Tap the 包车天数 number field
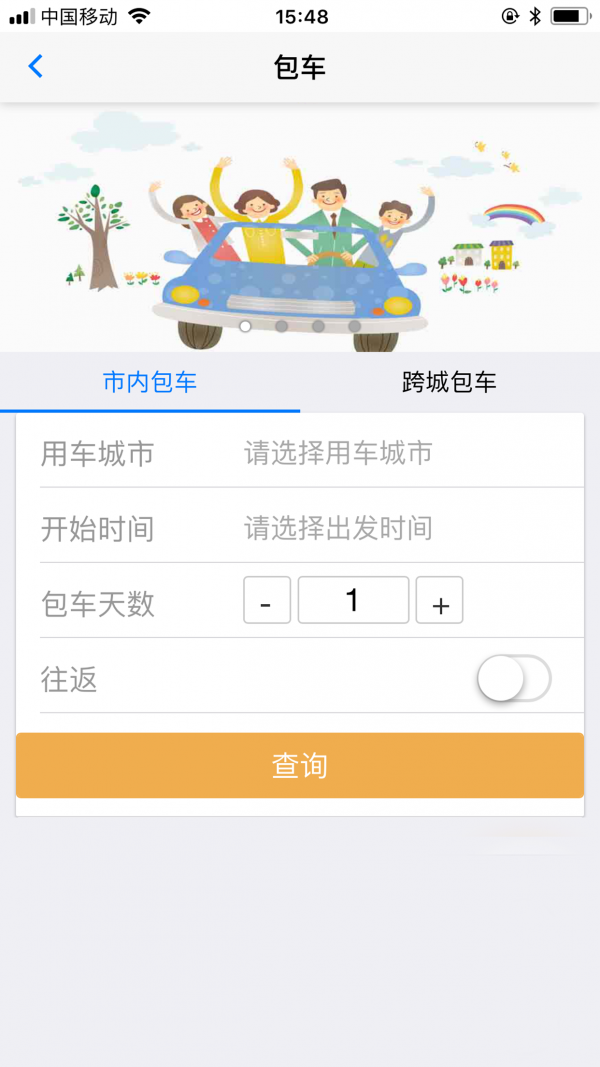The width and height of the screenshot is (600, 1067). [353, 601]
